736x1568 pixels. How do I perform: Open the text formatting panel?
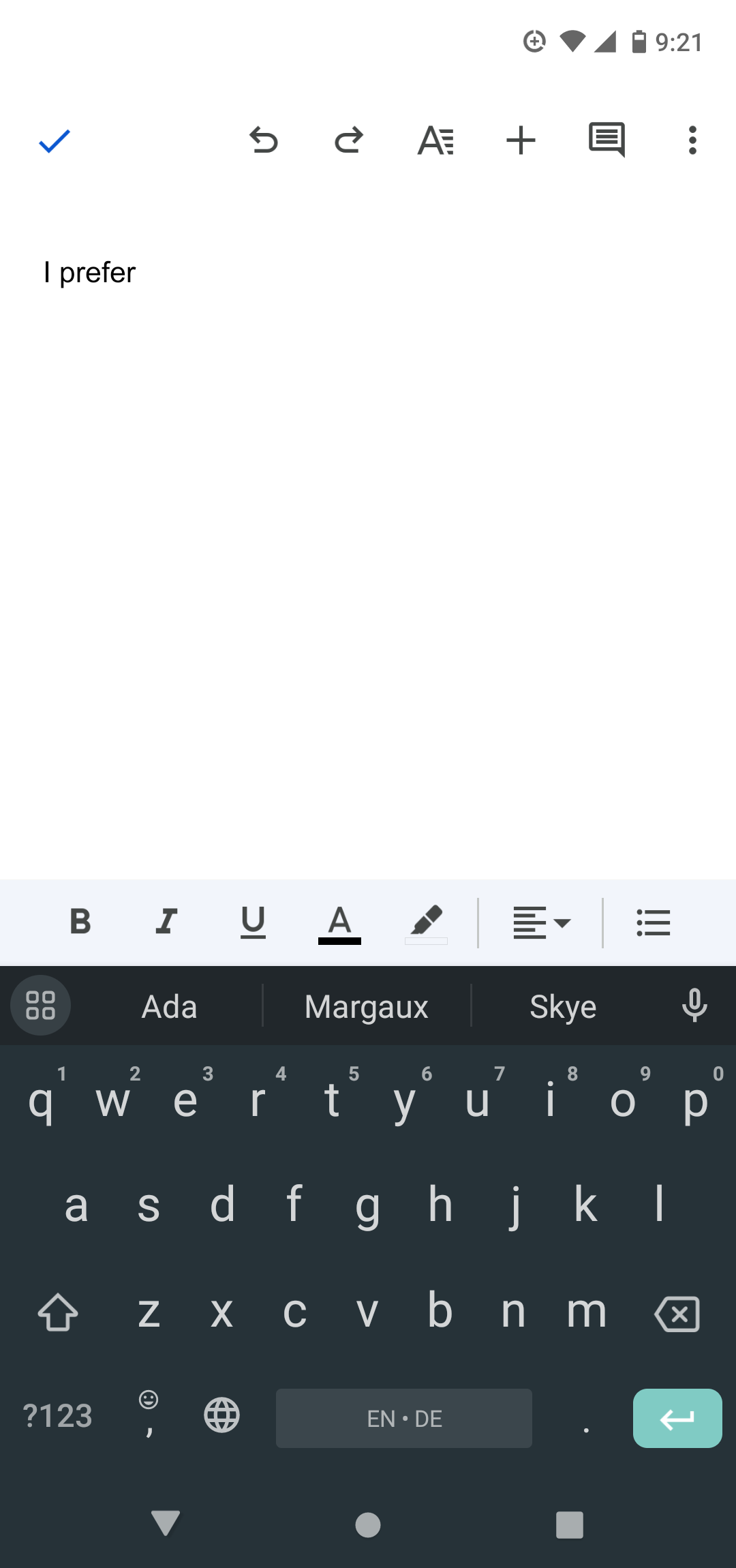pyautogui.click(x=435, y=140)
